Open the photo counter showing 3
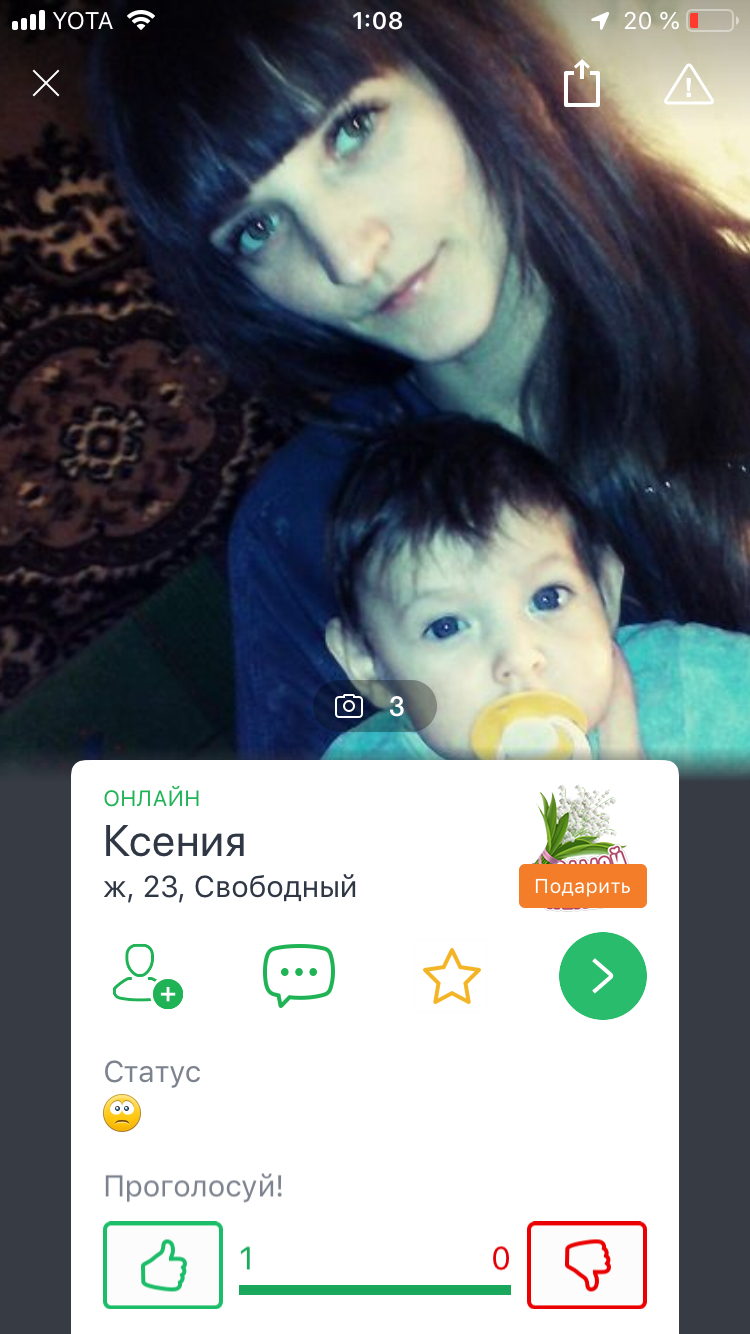 375,707
